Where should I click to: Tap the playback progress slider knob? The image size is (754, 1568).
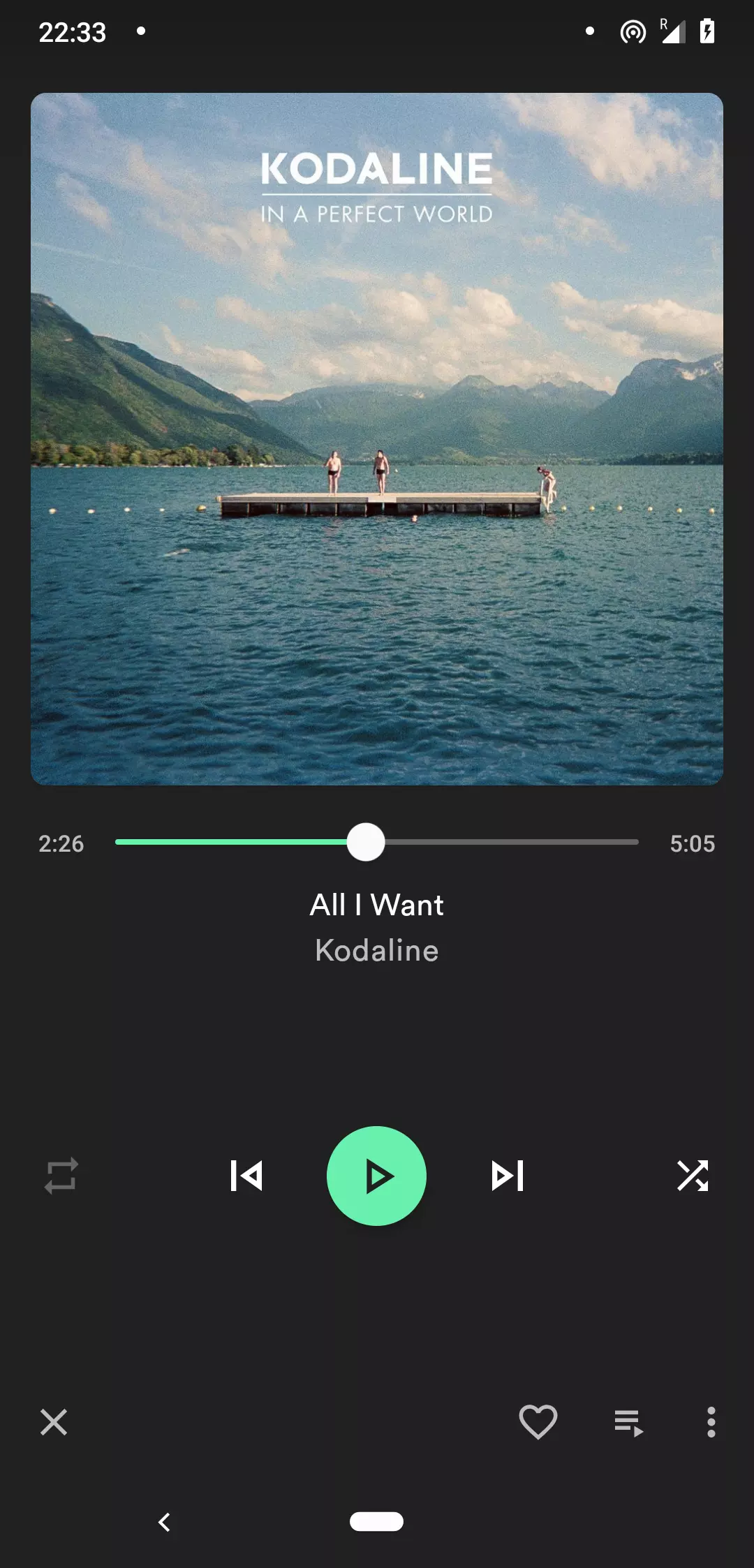366,842
